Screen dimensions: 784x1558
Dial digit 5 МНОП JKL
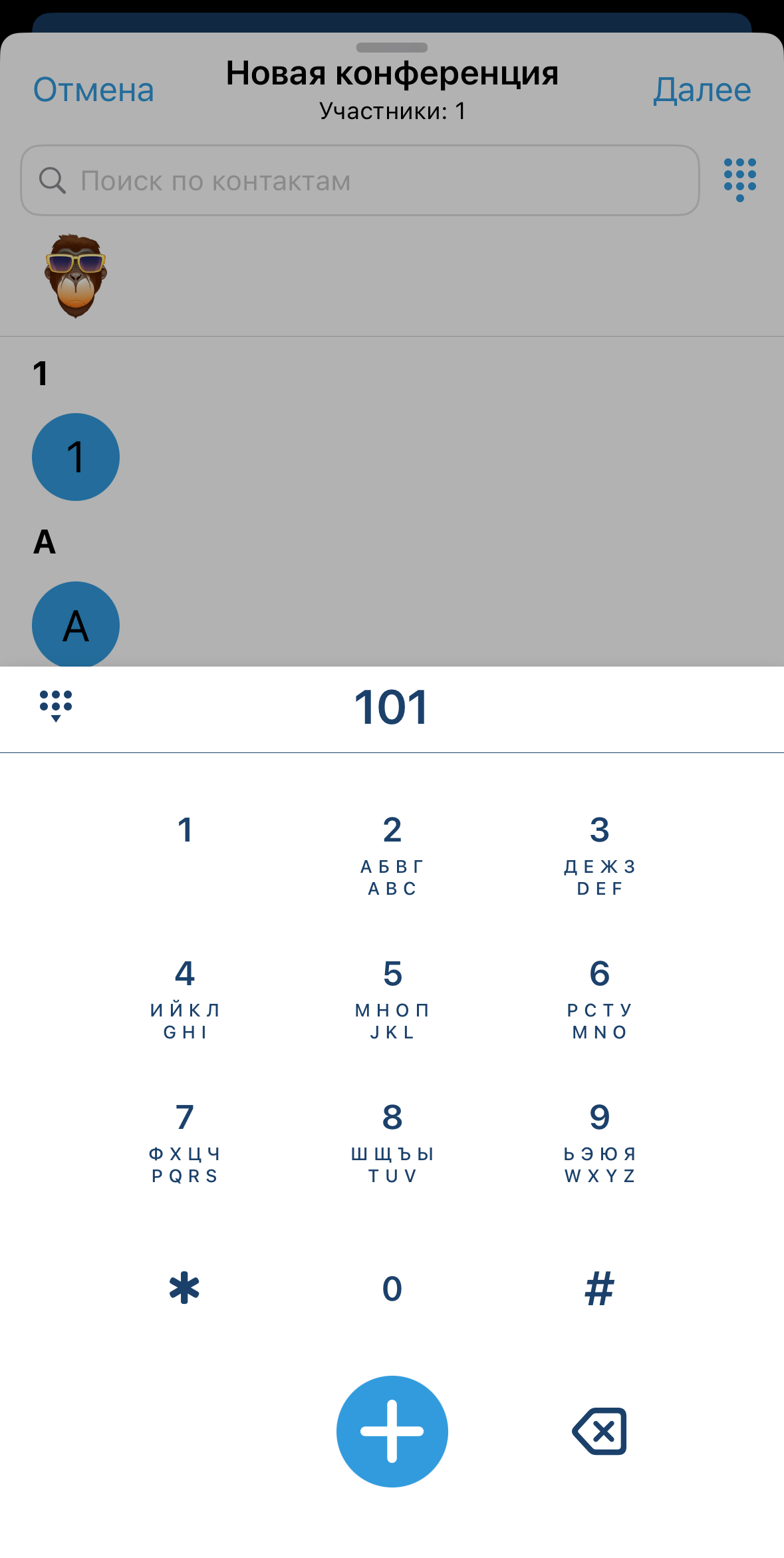(x=392, y=998)
